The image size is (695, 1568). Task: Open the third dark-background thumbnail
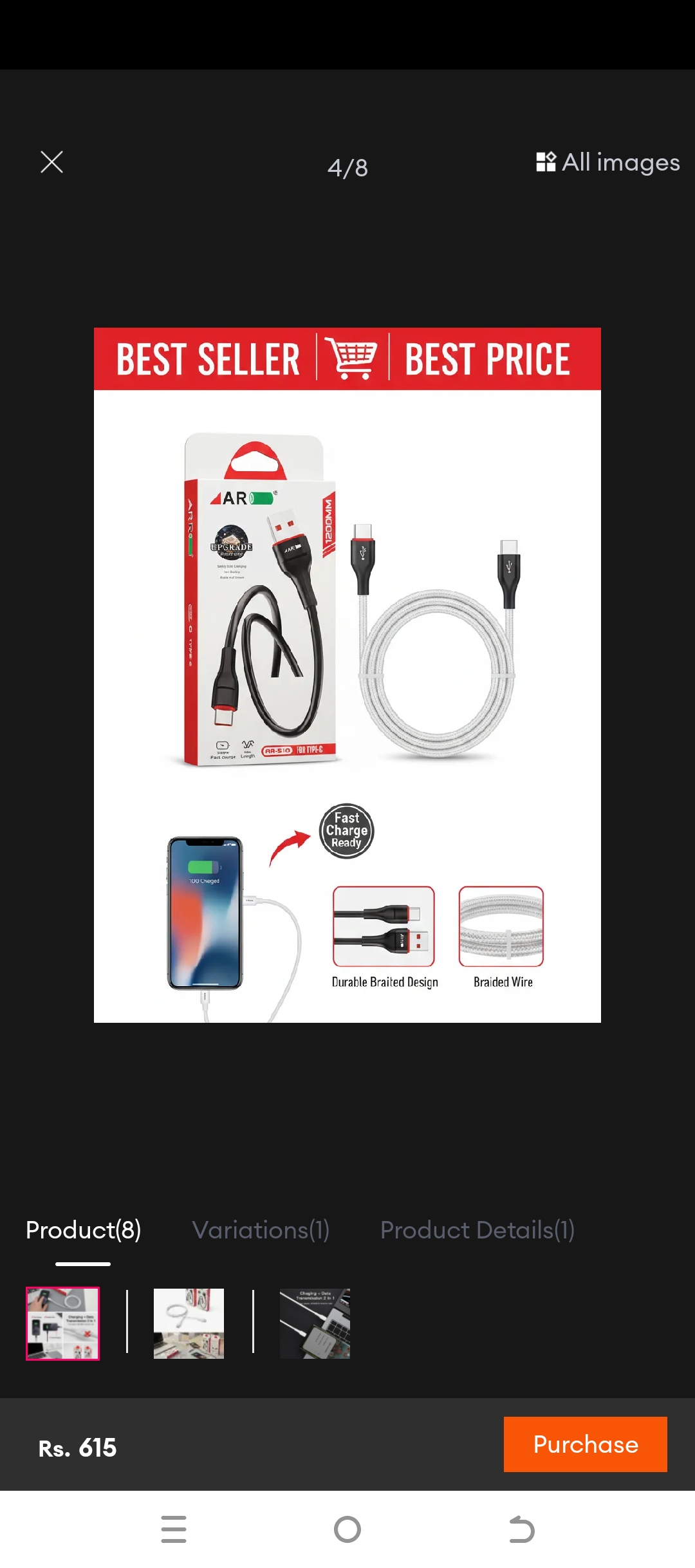click(315, 1323)
